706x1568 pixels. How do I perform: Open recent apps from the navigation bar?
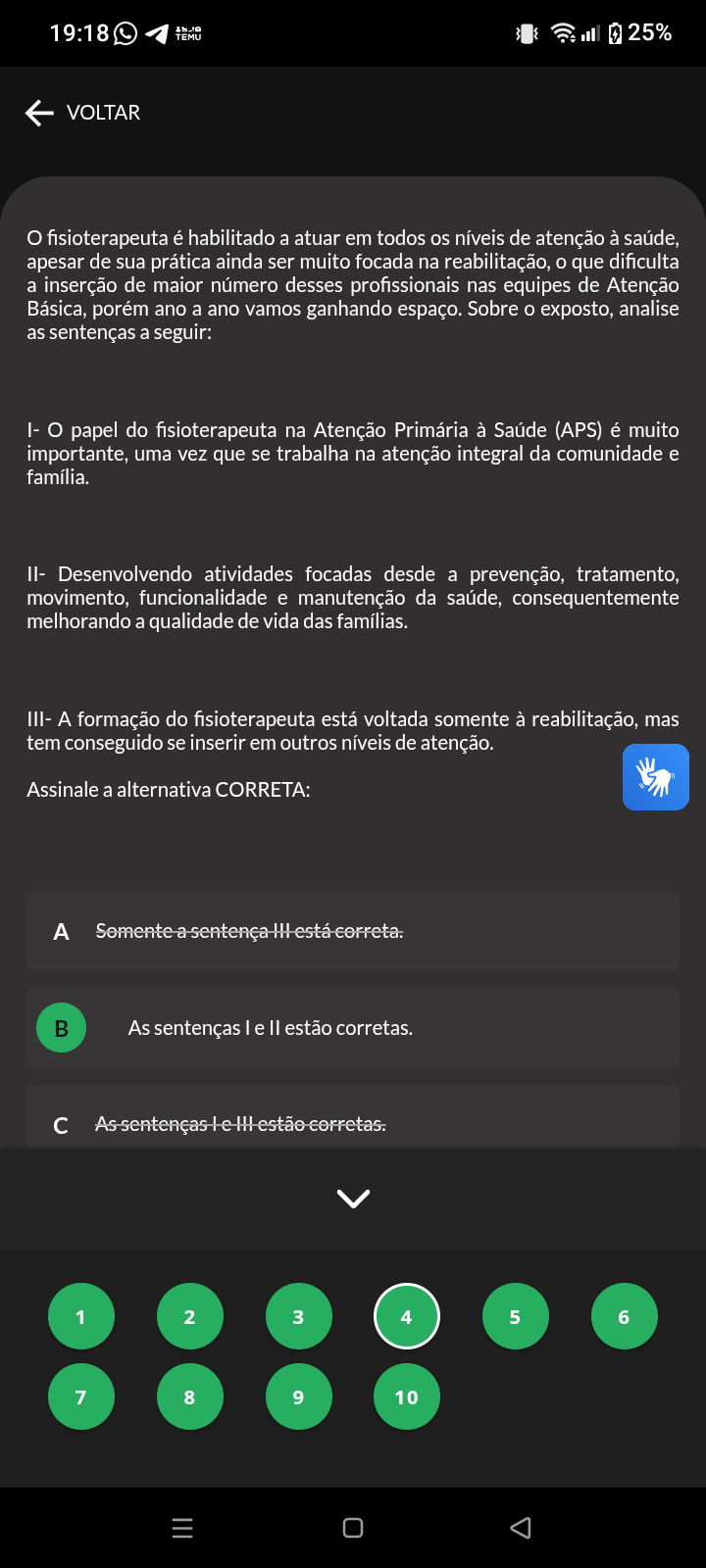(x=182, y=1528)
